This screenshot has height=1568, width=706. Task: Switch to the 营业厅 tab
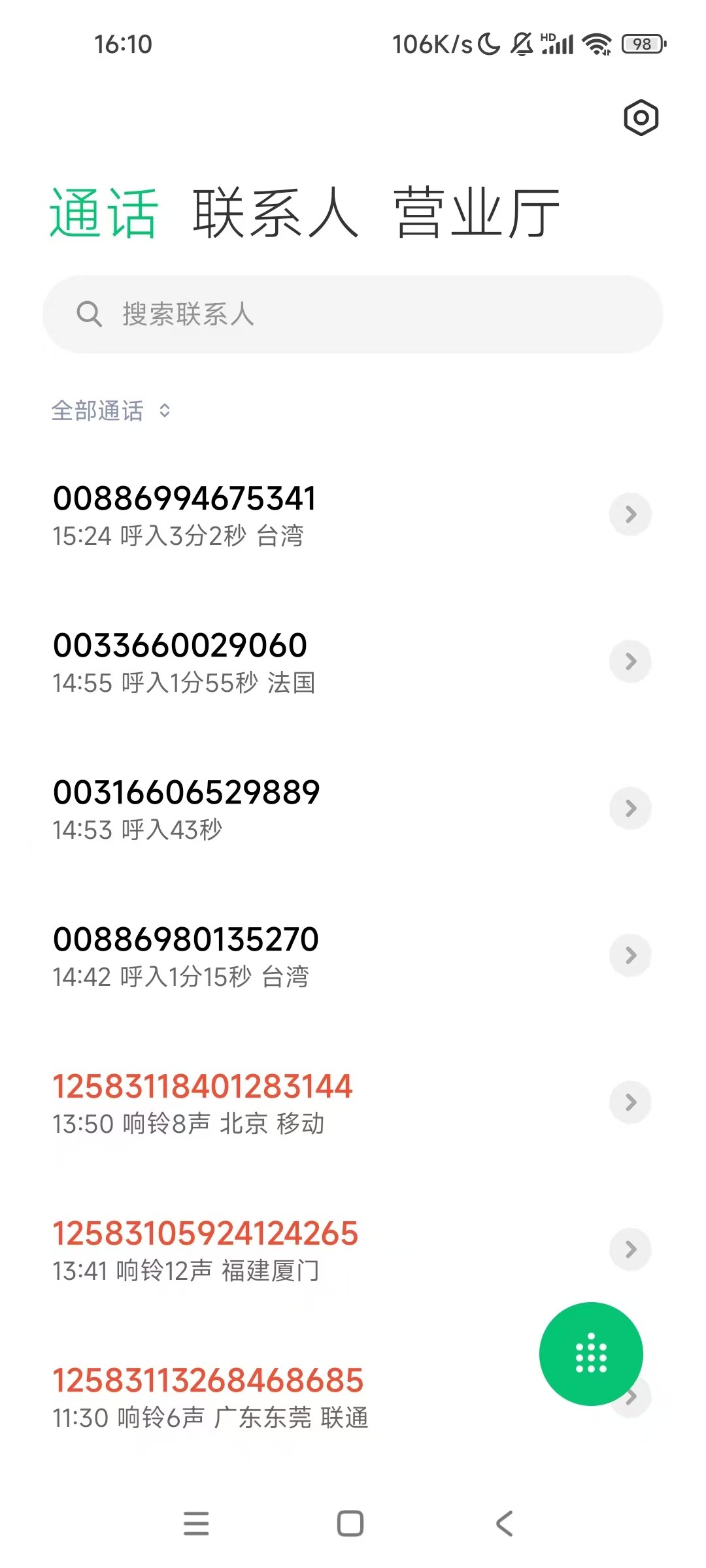(x=477, y=213)
